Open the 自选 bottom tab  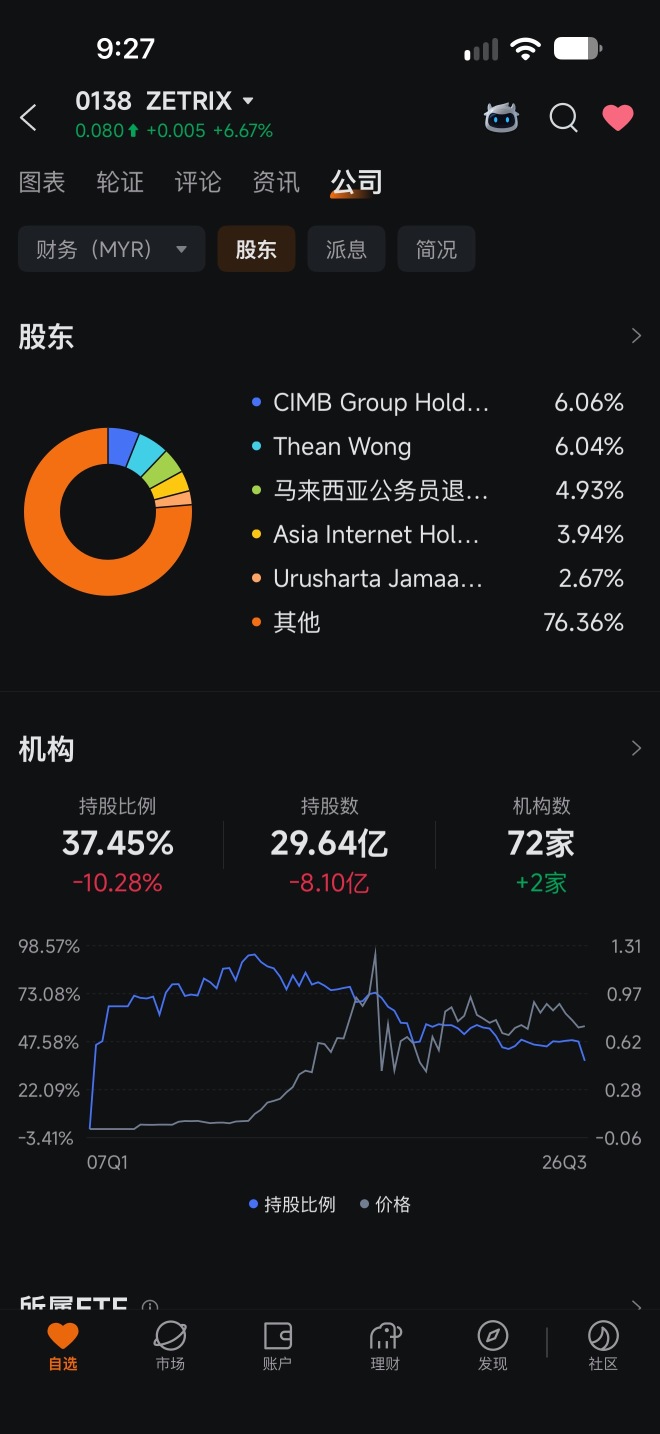[x=62, y=1346]
